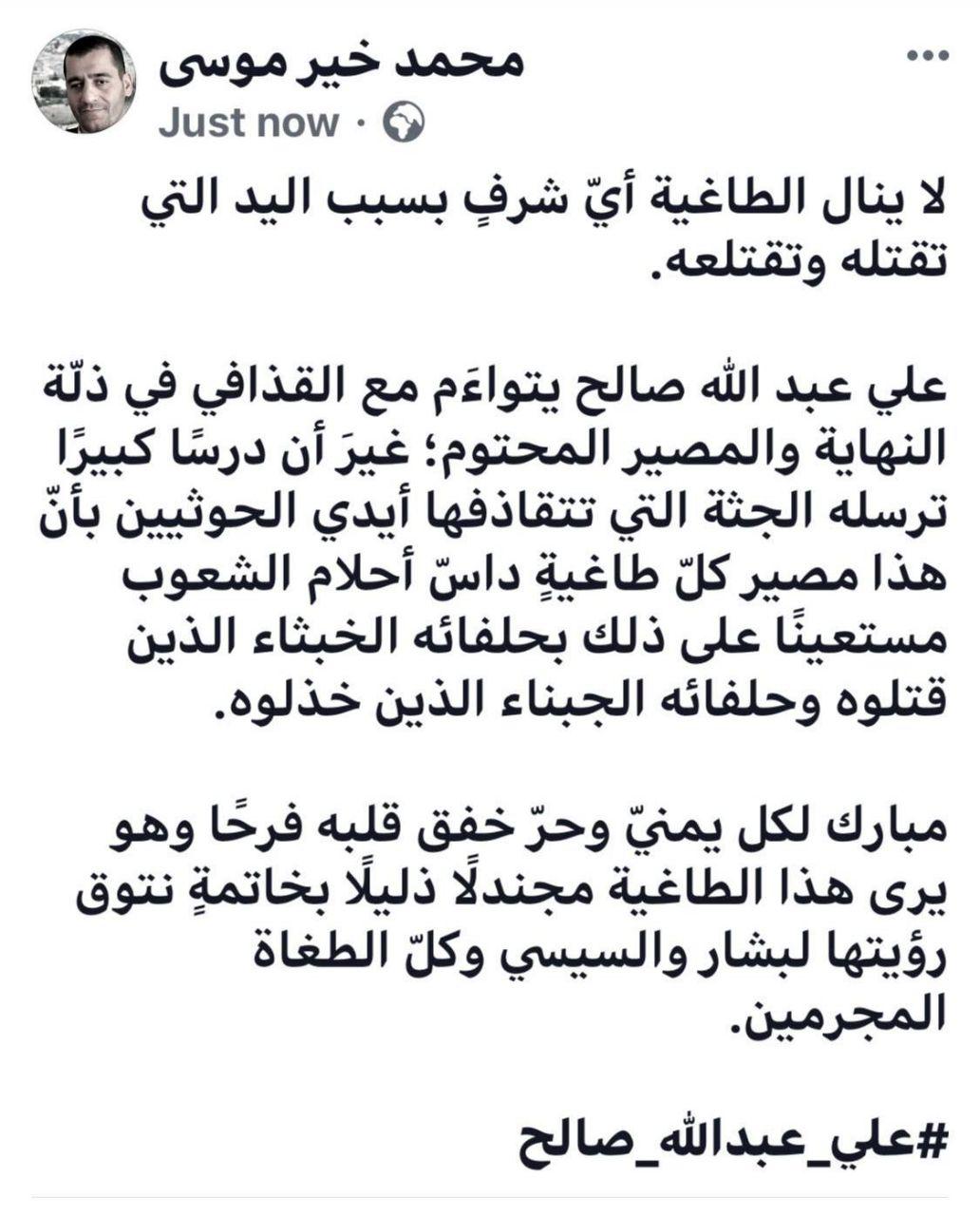This screenshot has height=1216, width=980.
Task: Tap the public audience globe icon
Action: pos(404,123)
